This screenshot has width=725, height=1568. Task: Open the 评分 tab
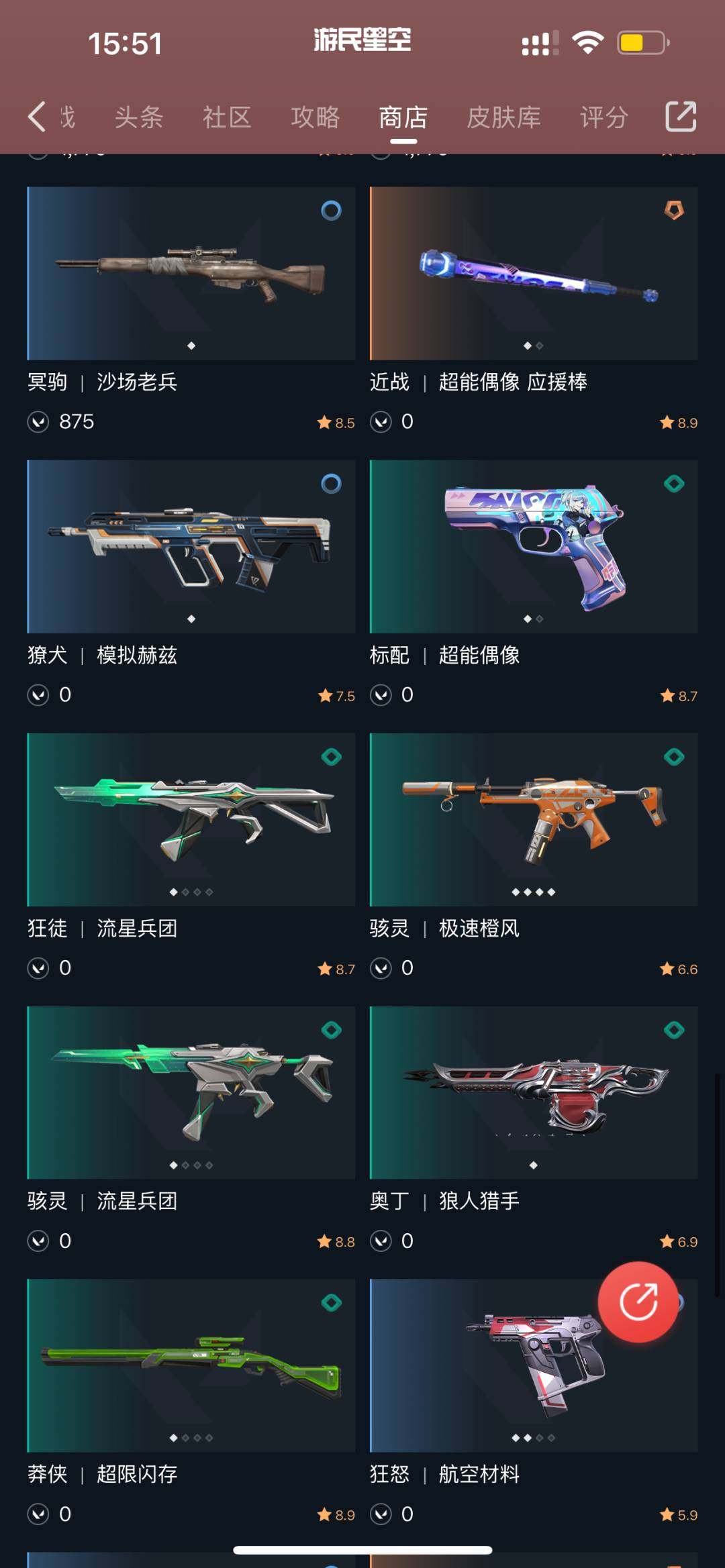tap(603, 117)
